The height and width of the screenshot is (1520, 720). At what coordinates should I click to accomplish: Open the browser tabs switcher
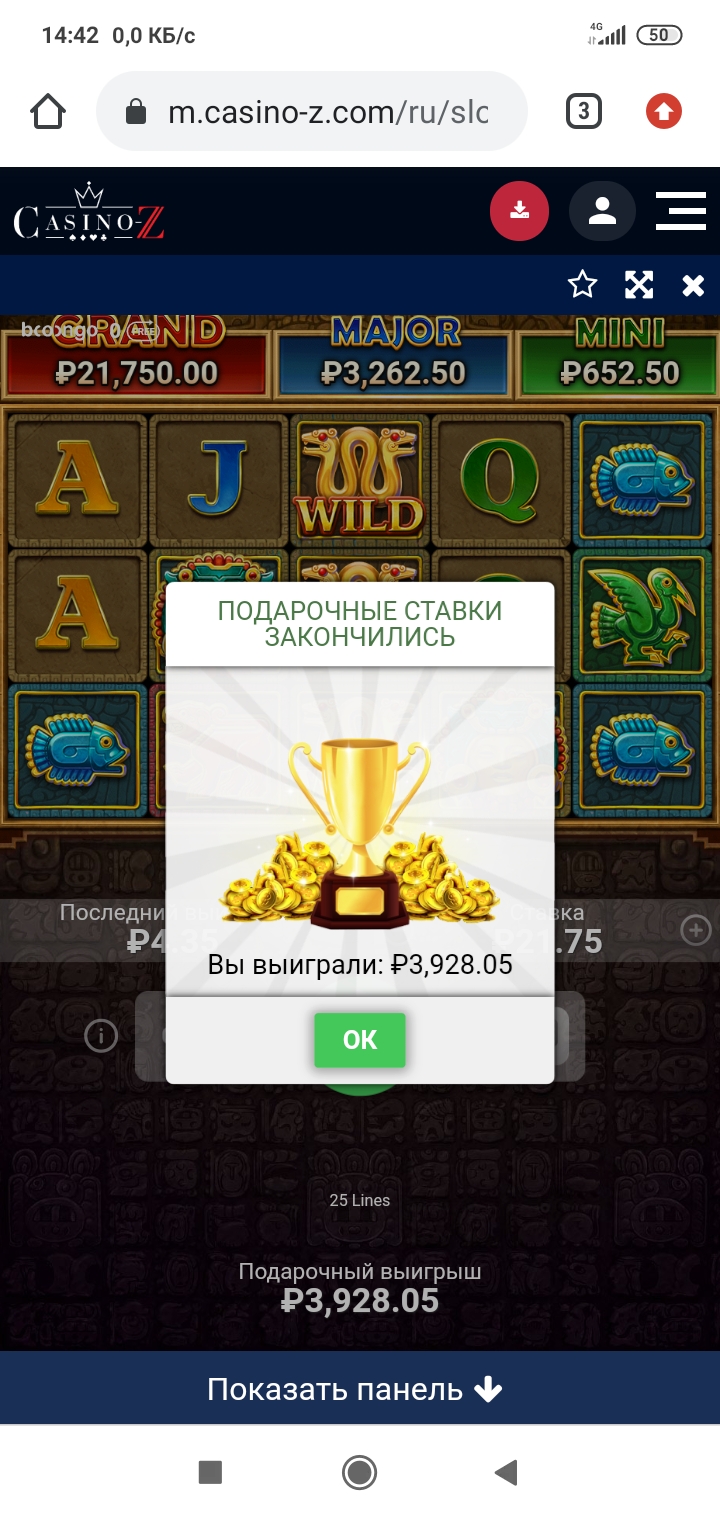click(584, 111)
